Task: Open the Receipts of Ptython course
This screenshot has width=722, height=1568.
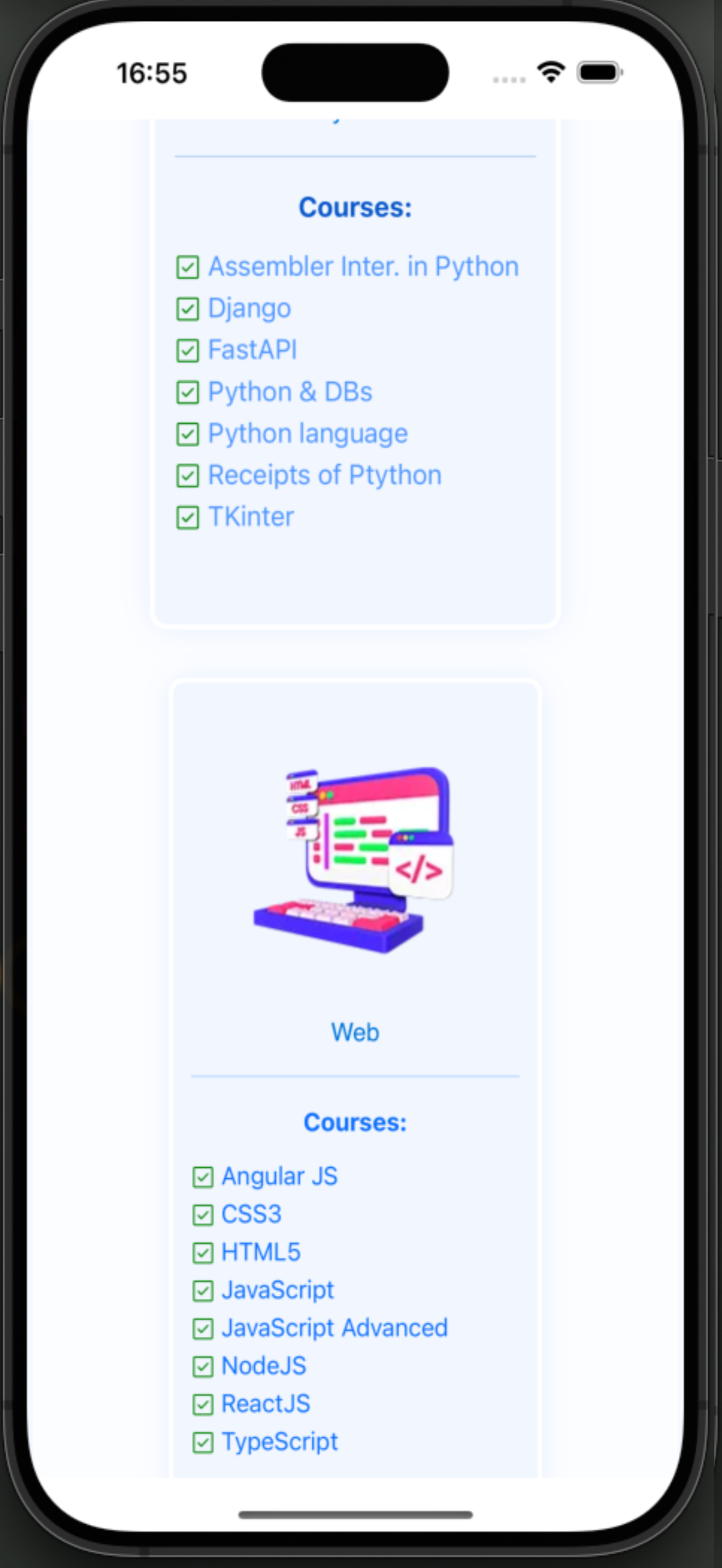Action: pyautogui.click(x=324, y=476)
